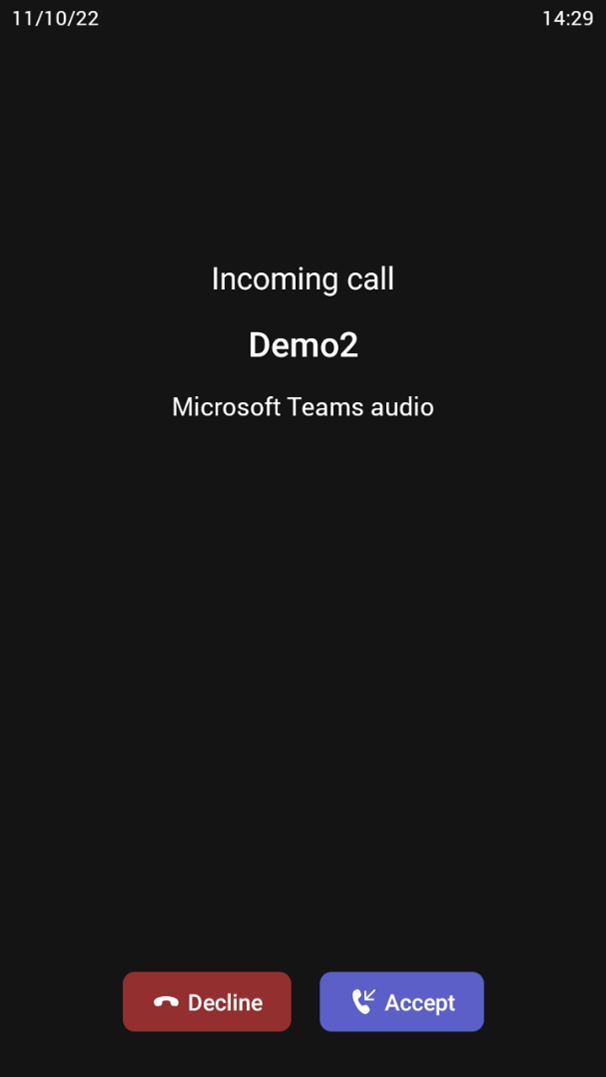606x1077 pixels.
Task: Accept the incoming Teams audio call
Action: [402, 1001]
